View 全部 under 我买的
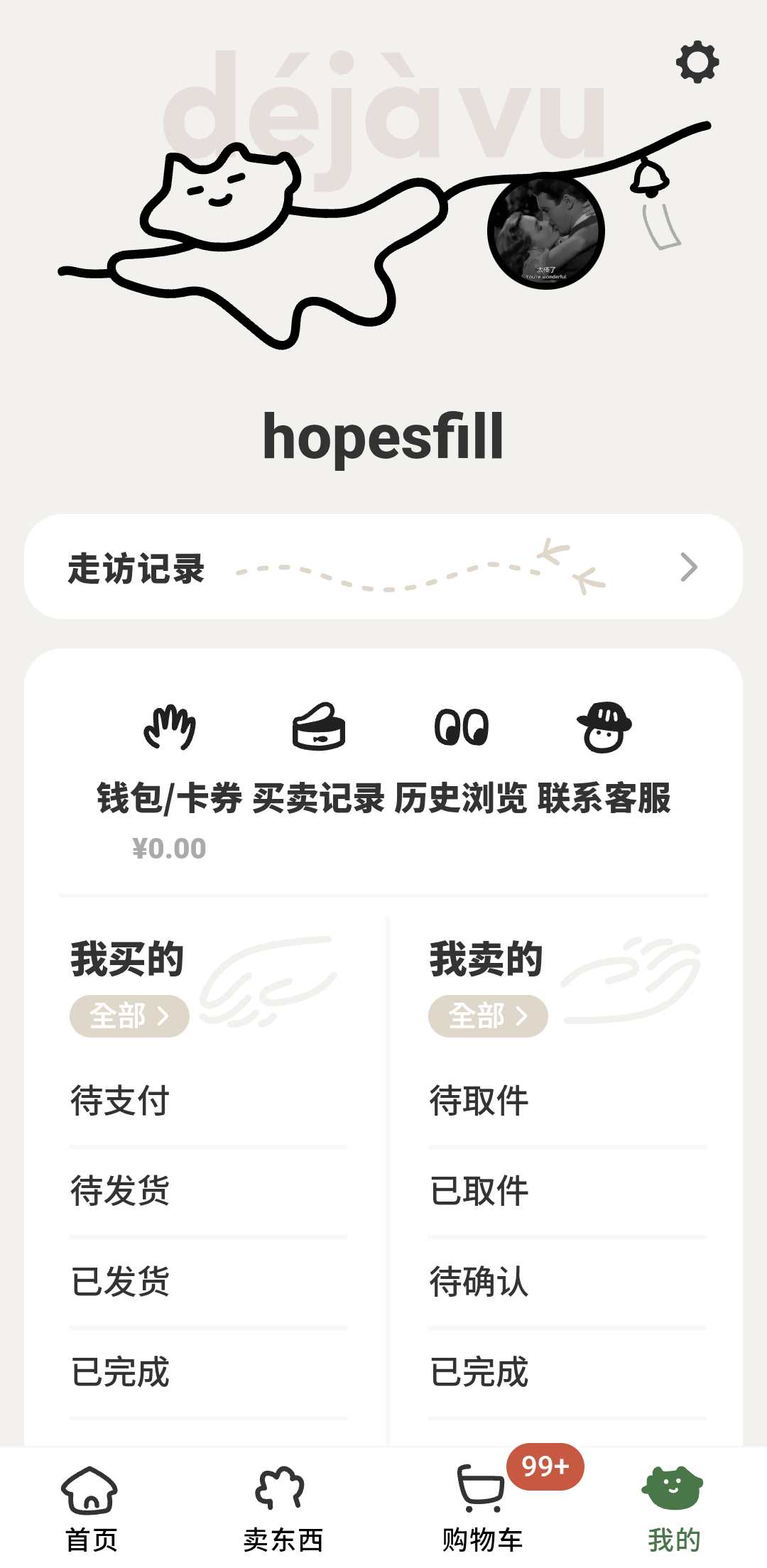This screenshot has width=767, height=1568. 129,1016
